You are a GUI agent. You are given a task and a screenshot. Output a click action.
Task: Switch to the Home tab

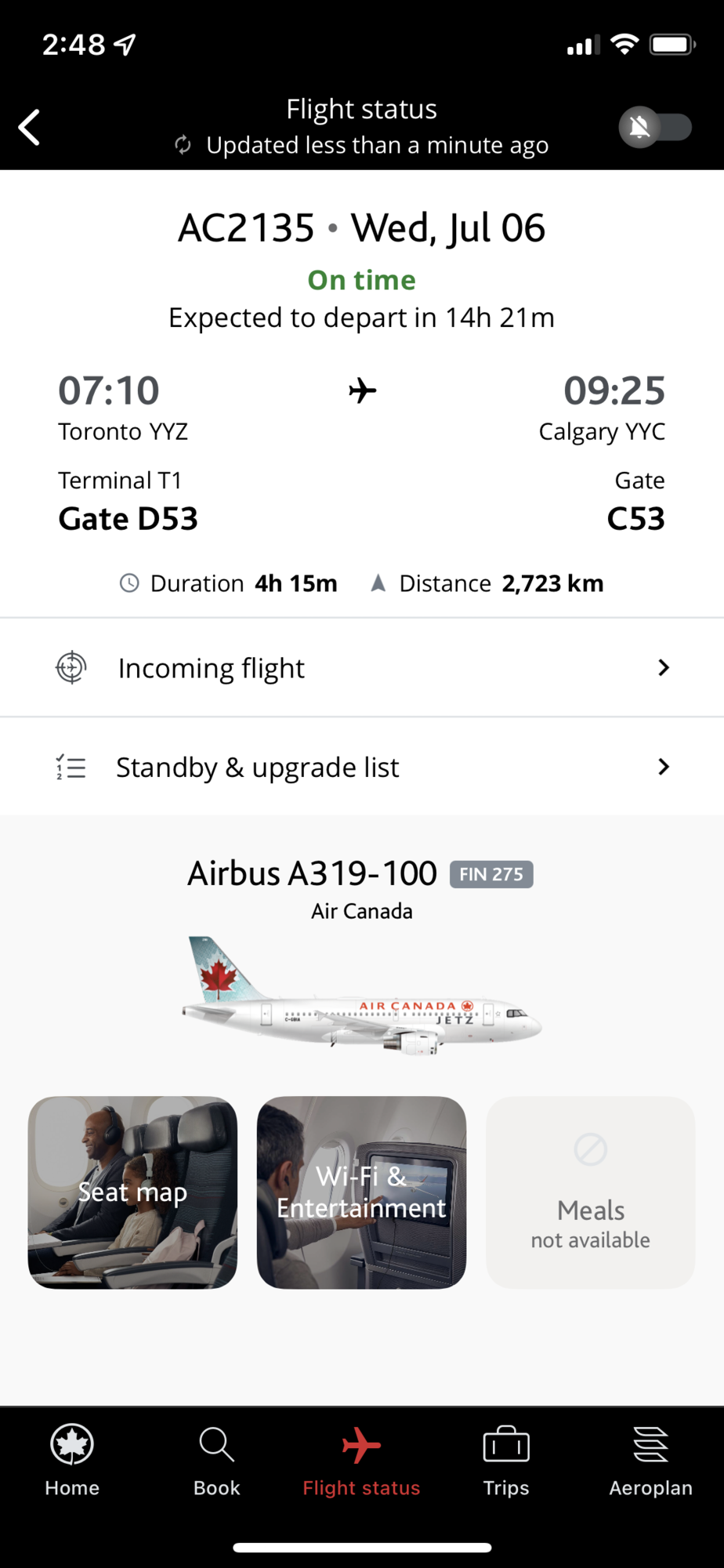tap(72, 1461)
